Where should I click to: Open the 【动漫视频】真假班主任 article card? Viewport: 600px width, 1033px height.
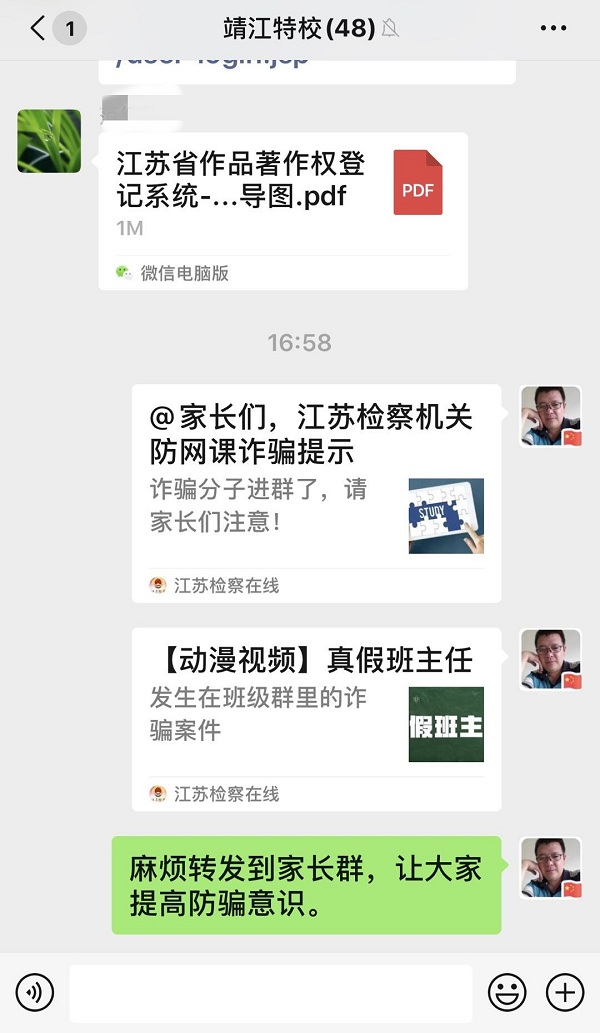[x=316, y=718]
